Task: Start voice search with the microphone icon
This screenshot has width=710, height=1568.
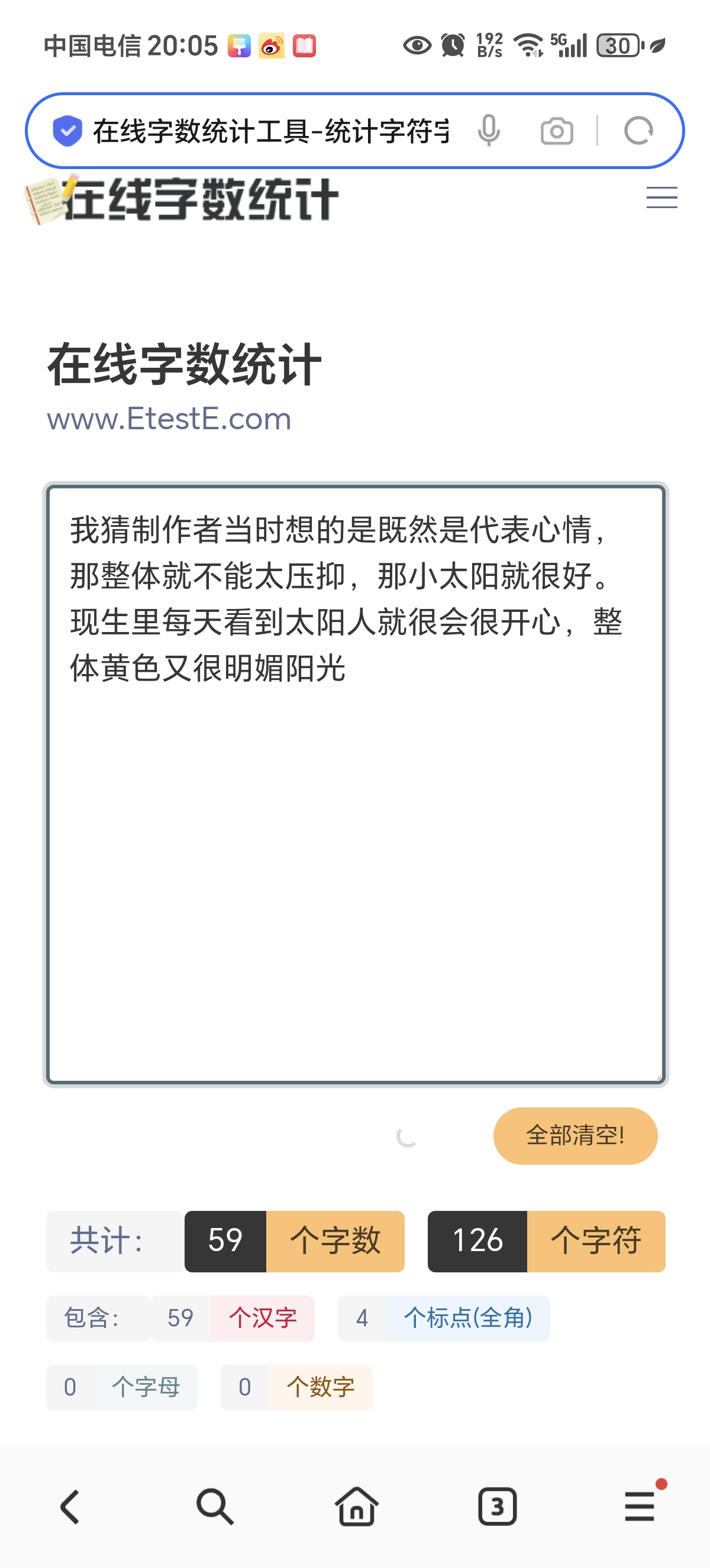Action: 489,131
